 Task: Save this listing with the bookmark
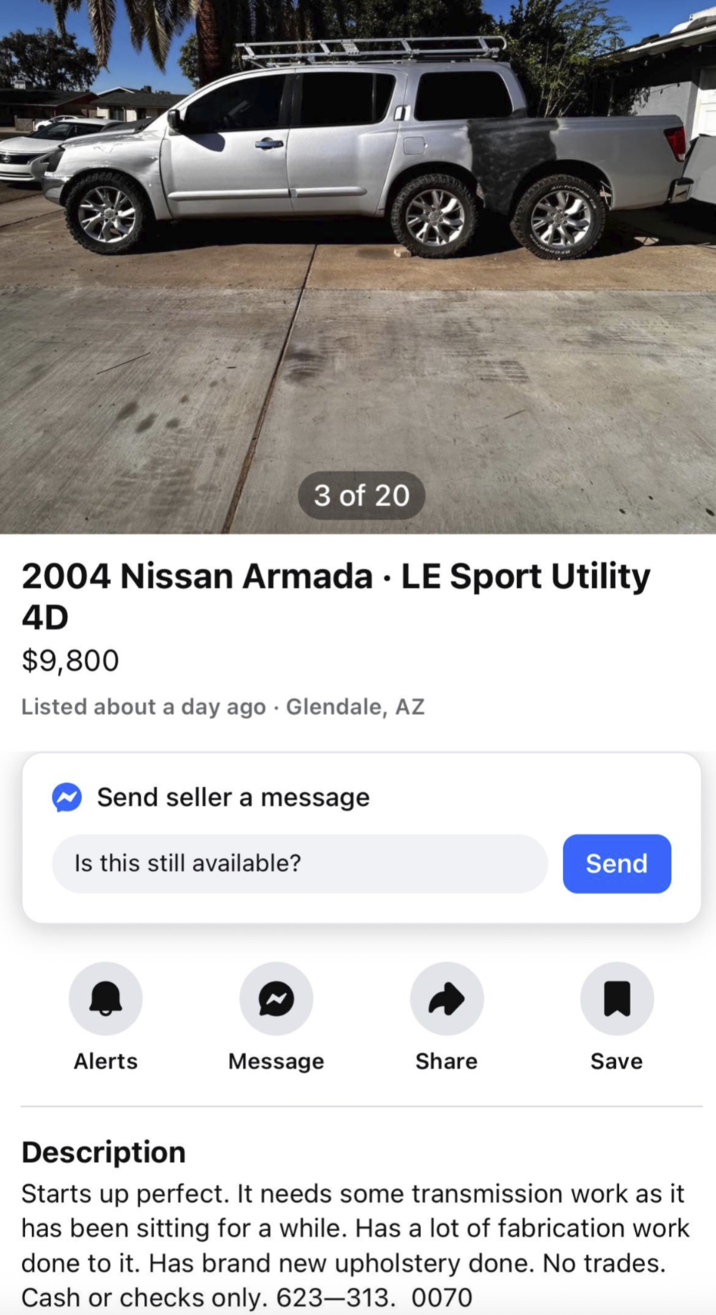pyautogui.click(x=616, y=998)
